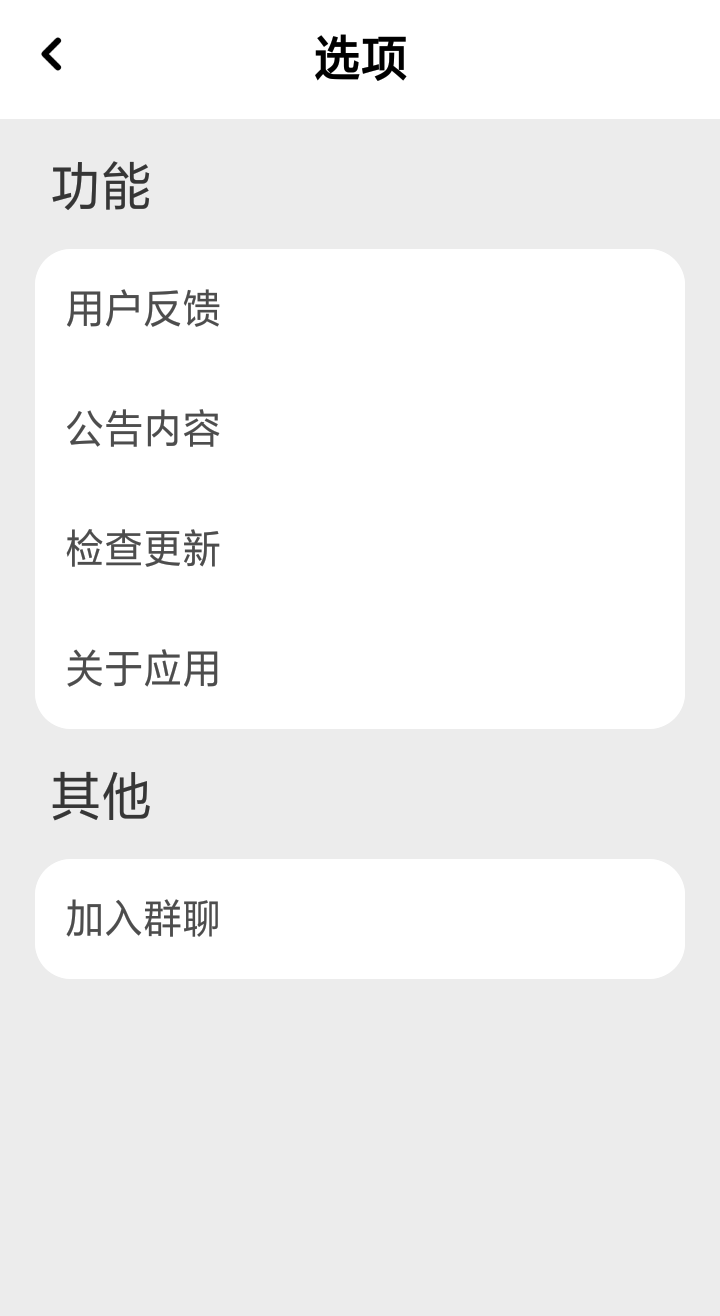Click the back arrow icon
This screenshot has height=1316, width=720.
[51, 55]
